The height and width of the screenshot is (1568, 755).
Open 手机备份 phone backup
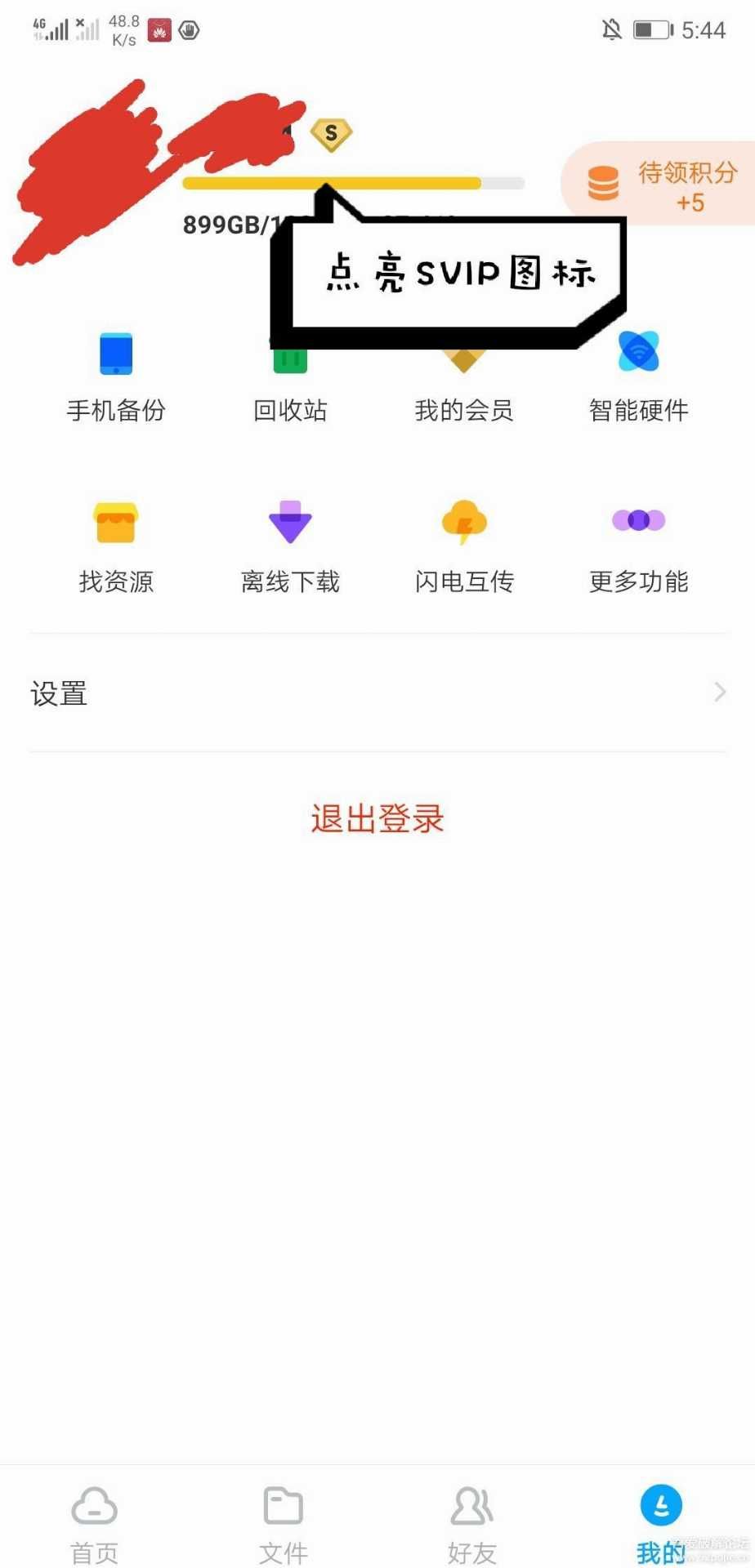click(x=116, y=377)
